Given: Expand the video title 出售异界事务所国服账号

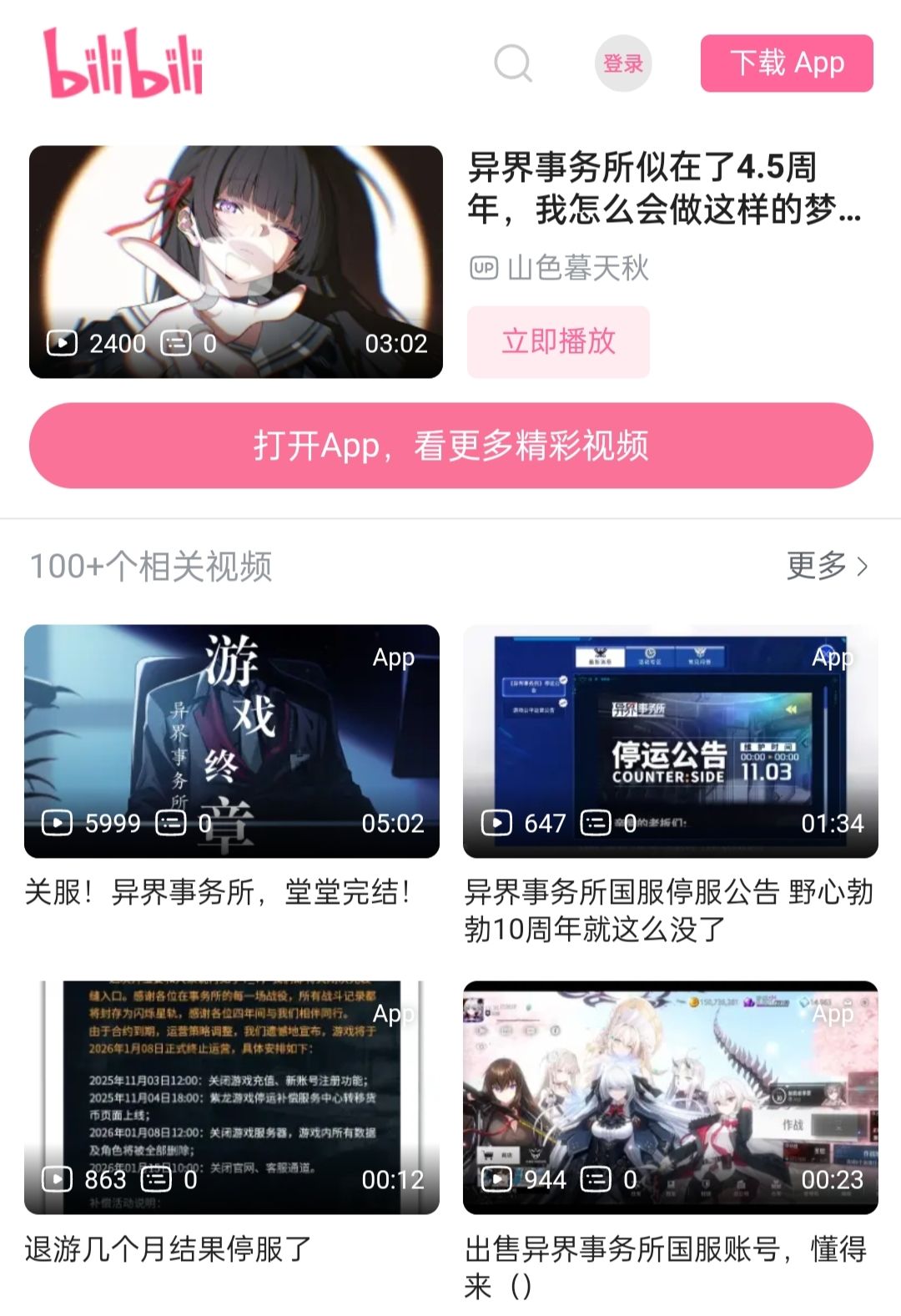Looking at the screenshot, I should pyautogui.click(x=667, y=1266).
